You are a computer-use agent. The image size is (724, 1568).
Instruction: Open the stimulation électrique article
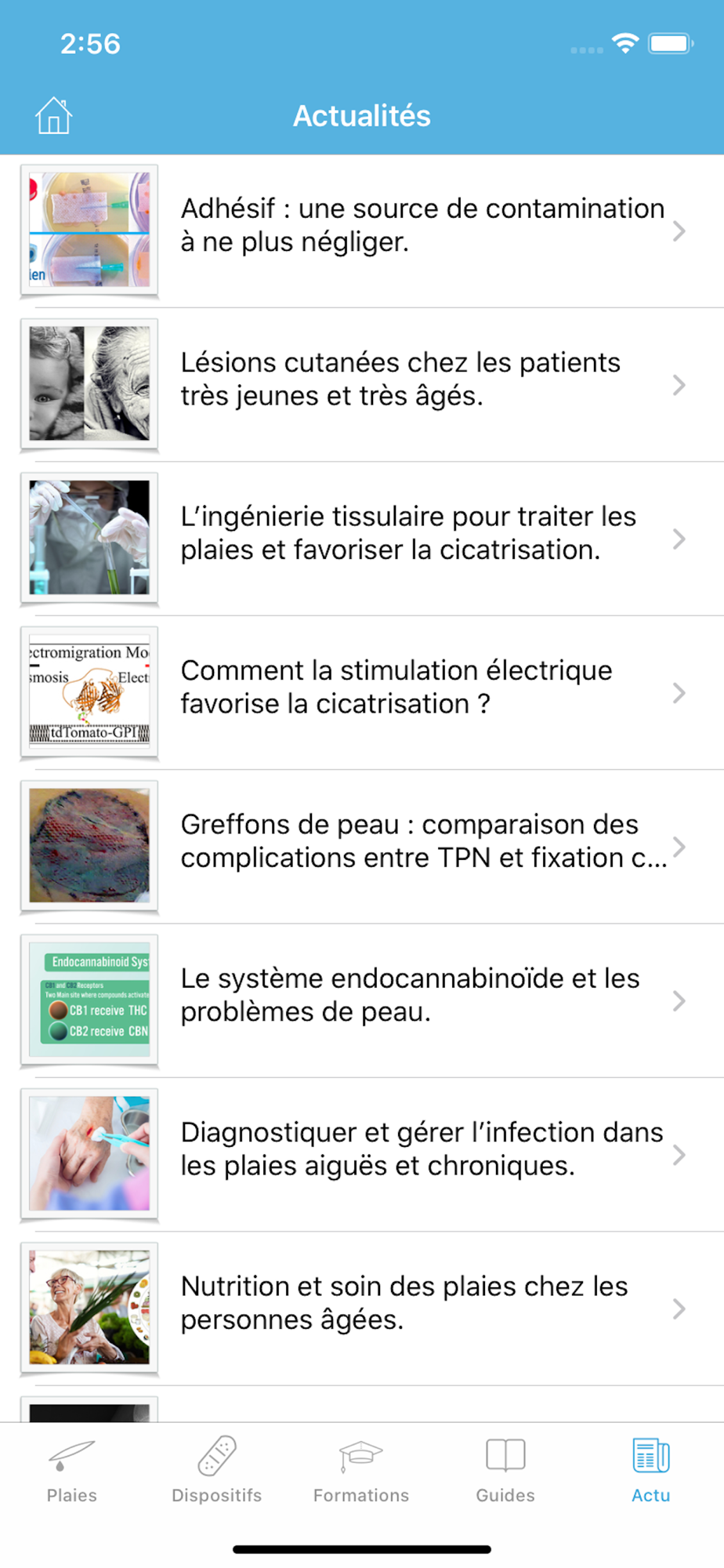(x=362, y=693)
